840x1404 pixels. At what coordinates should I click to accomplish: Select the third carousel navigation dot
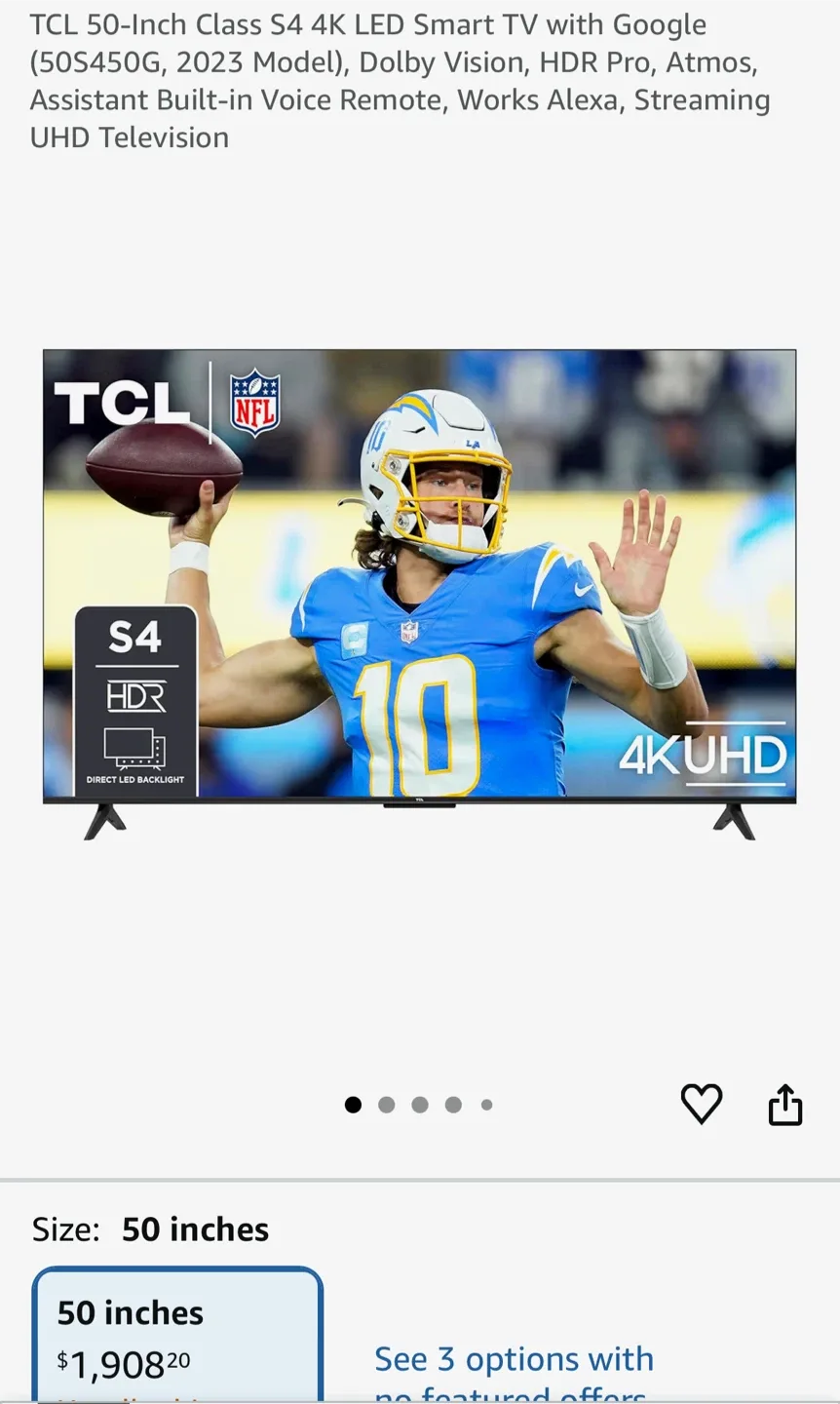[x=419, y=1104]
